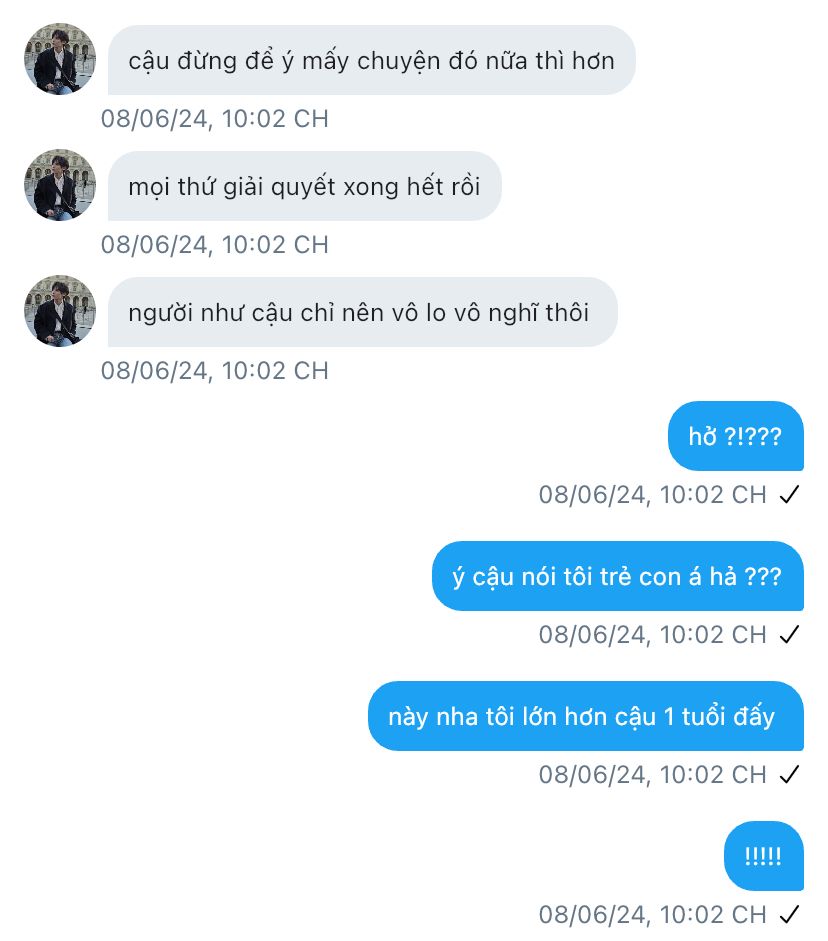View profile from avatar beside "người như cậu"
The height and width of the screenshot is (941, 828).
[x=60, y=311]
